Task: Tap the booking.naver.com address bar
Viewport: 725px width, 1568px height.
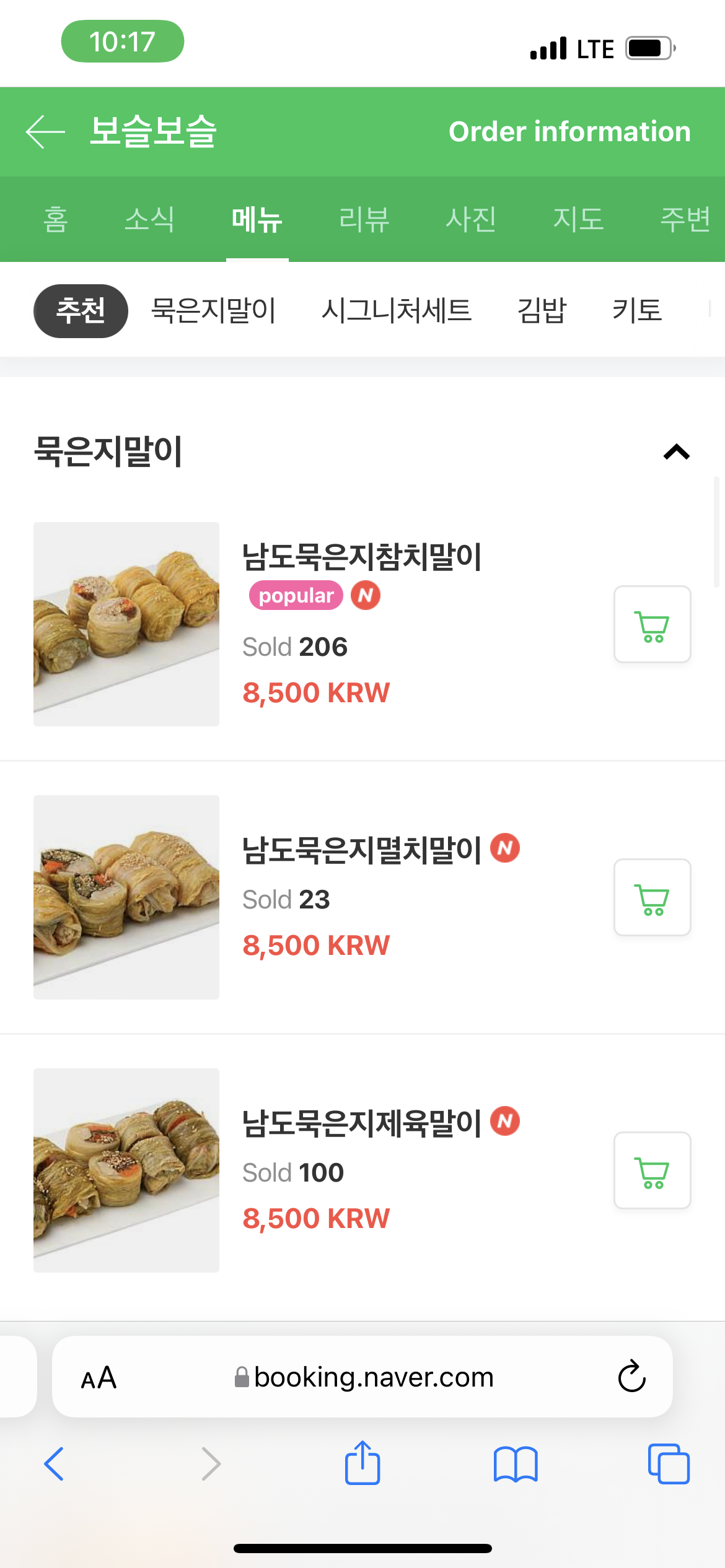Action: 362,1377
